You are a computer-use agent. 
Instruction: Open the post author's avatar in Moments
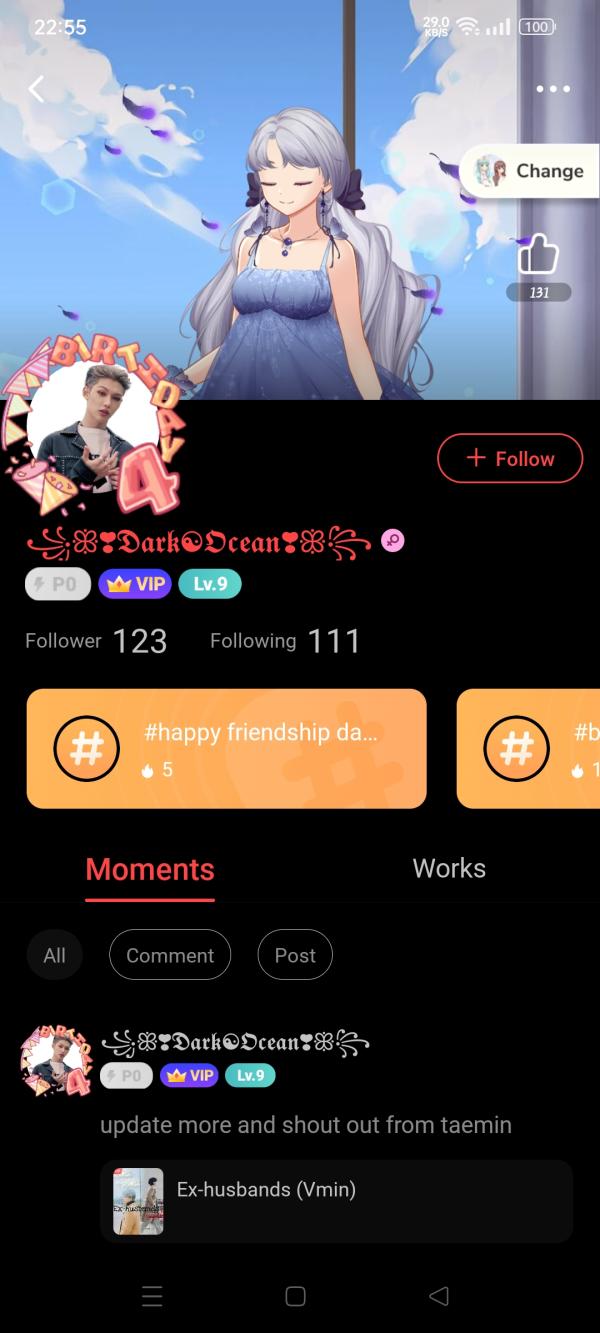pyautogui.click(x=56, y=1061)
